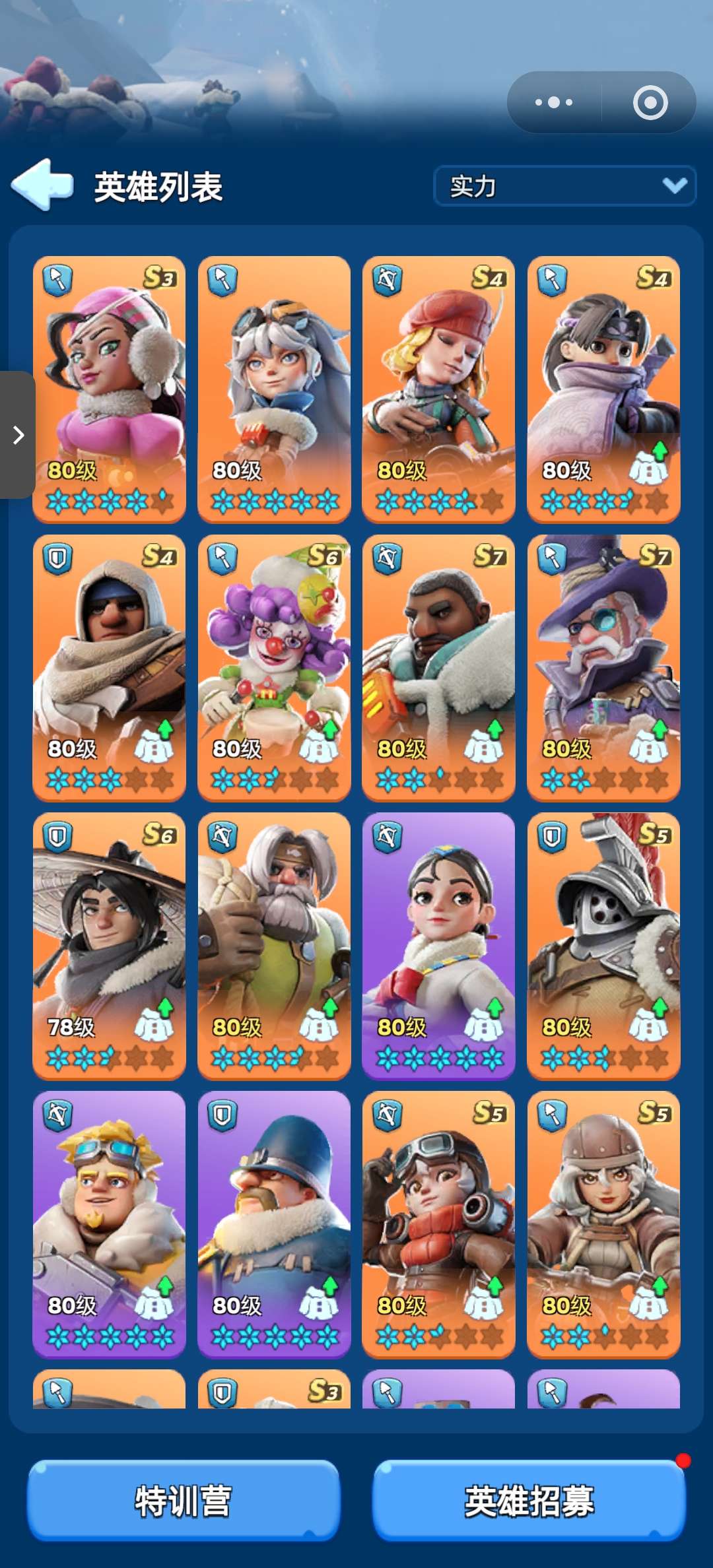Viewport: 713px width, 1568px height.
Task: Expand the side panel arrow tab
Action: point(18,435)
